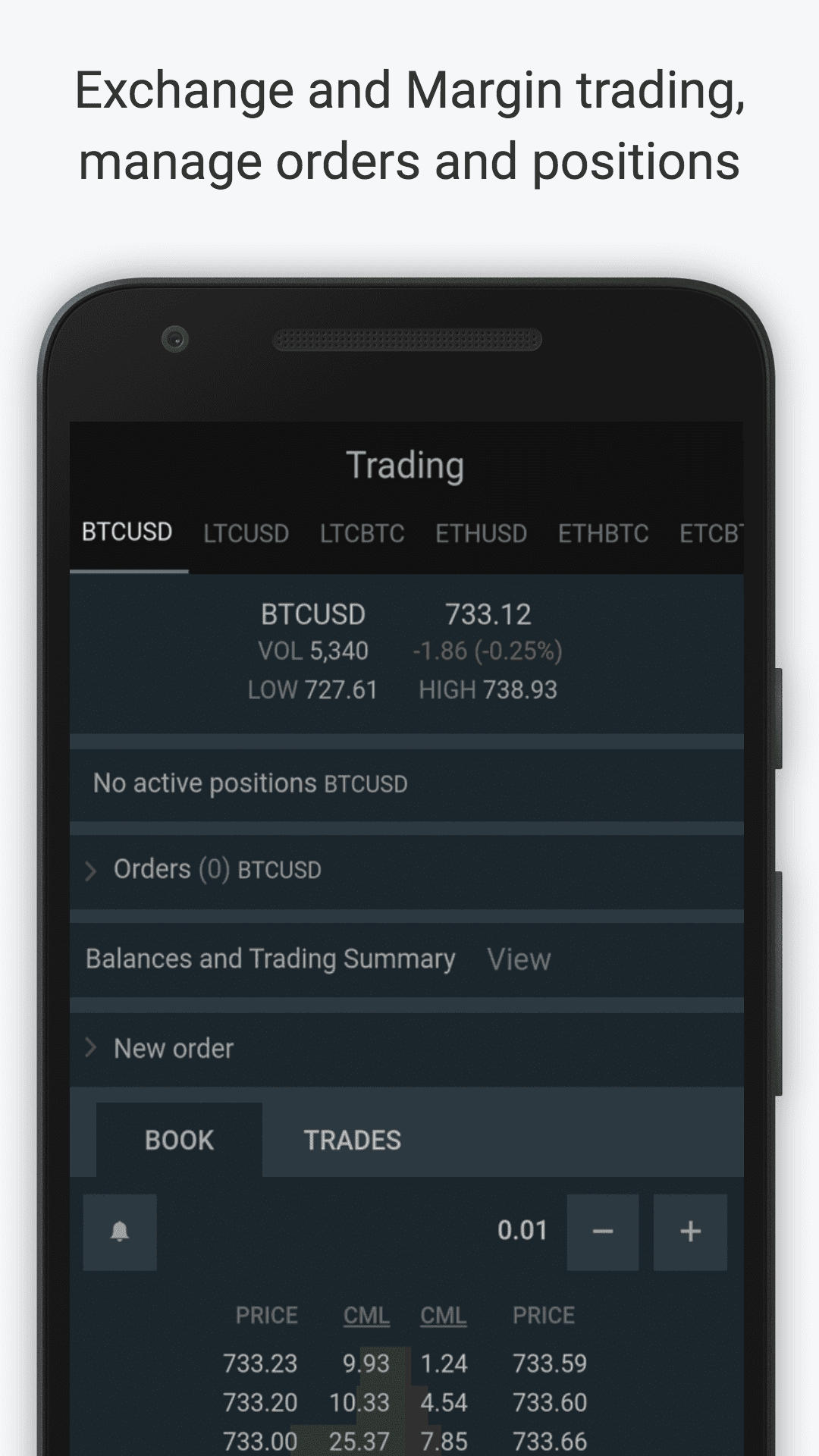Select the BOOK tab

tap(178, 1140)
